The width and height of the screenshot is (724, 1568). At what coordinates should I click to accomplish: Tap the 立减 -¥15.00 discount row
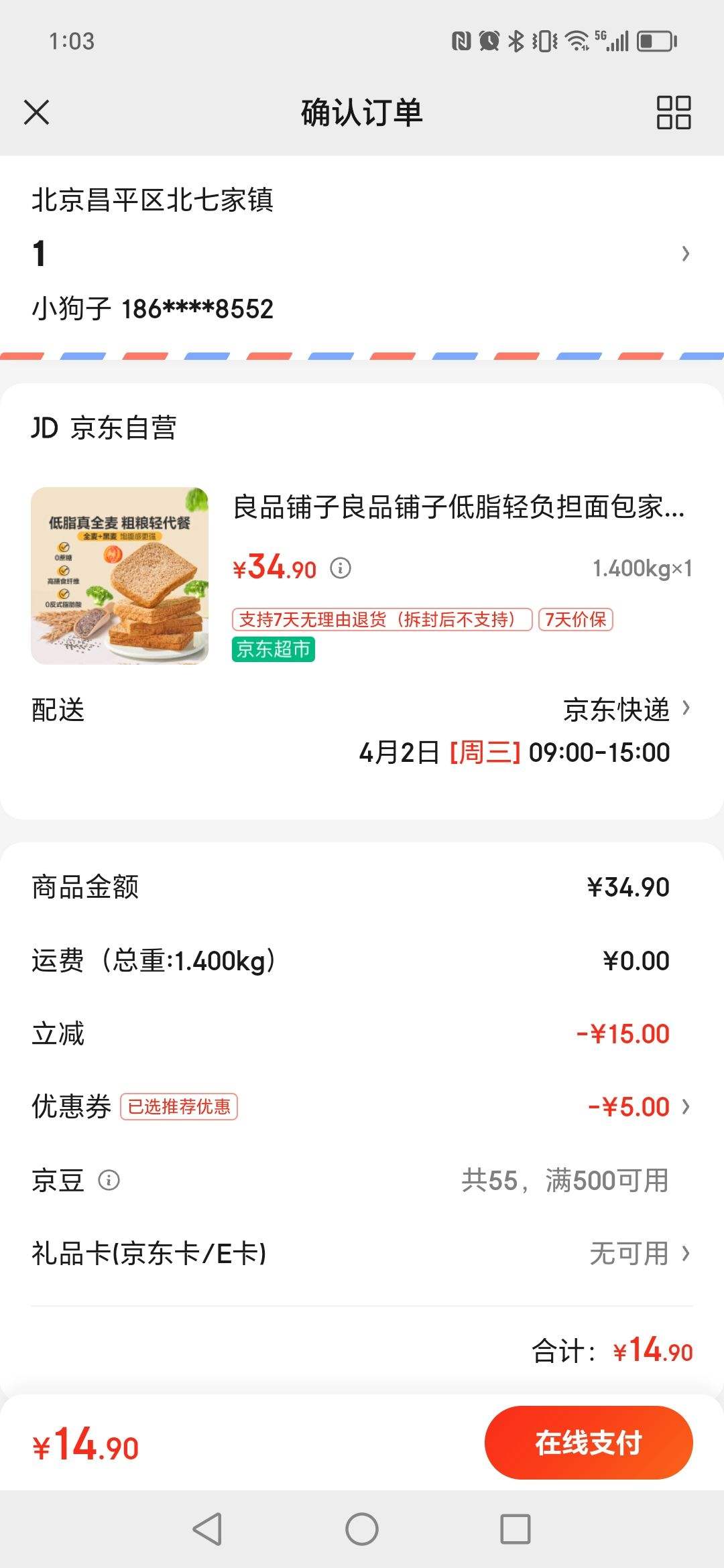[362, 1033]
